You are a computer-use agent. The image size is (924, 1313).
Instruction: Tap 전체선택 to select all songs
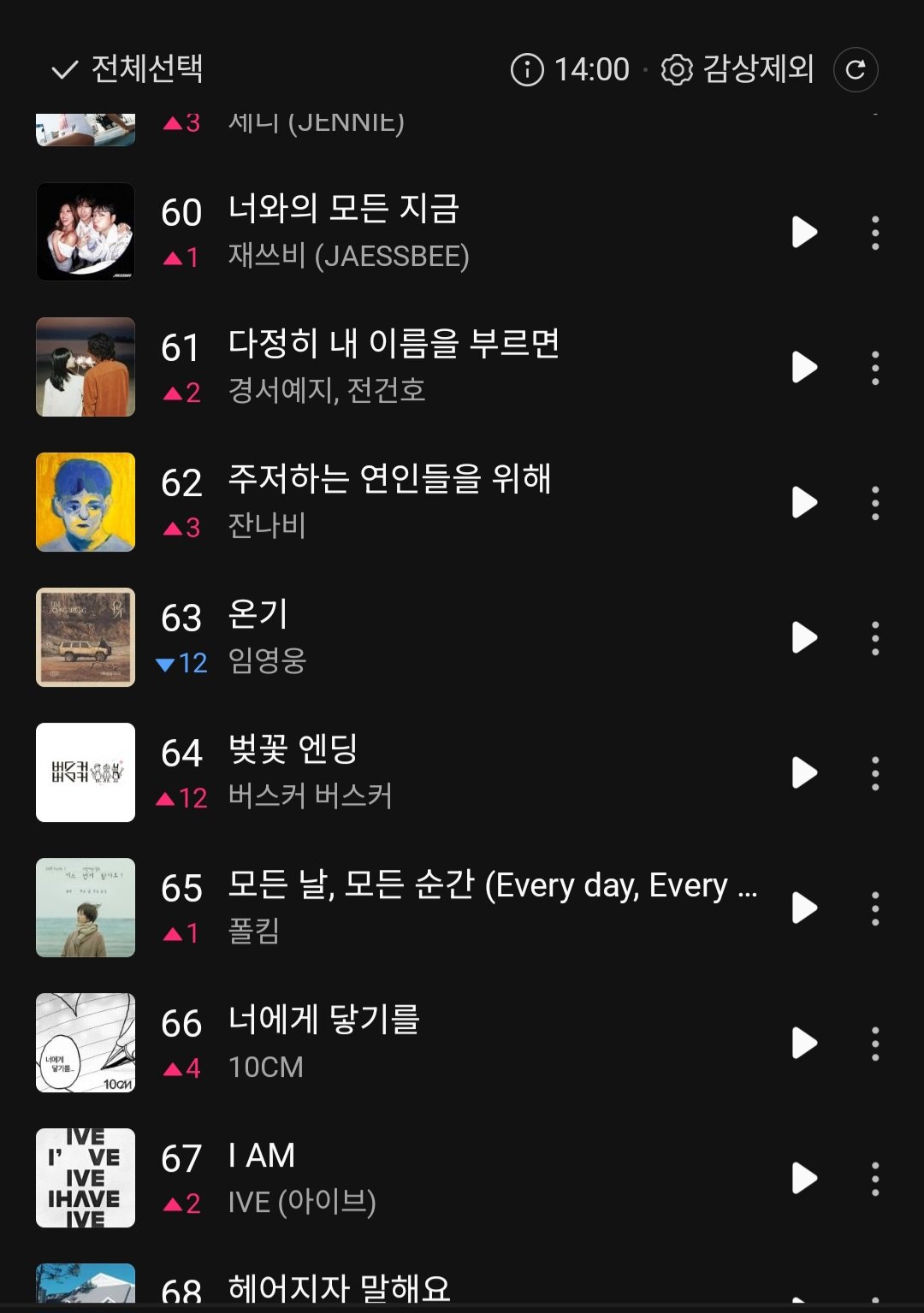pos(128,69)
